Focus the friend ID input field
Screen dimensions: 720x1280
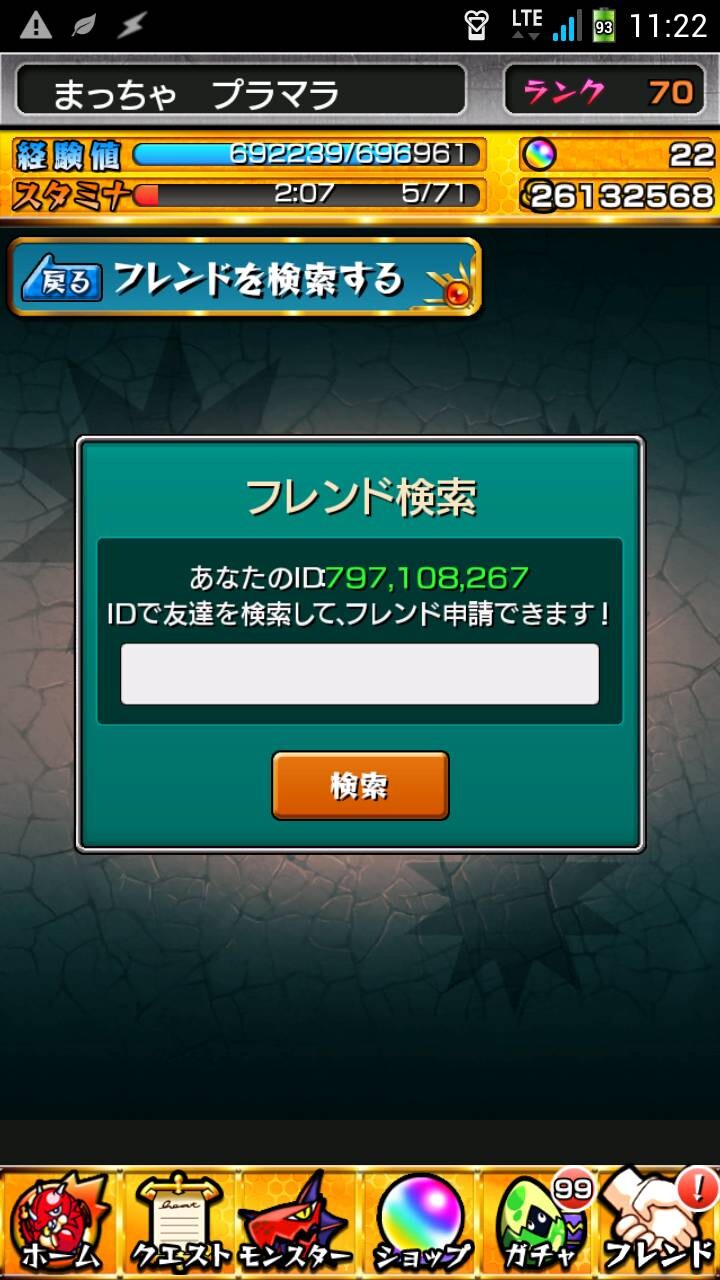click(x=360, y=674)
